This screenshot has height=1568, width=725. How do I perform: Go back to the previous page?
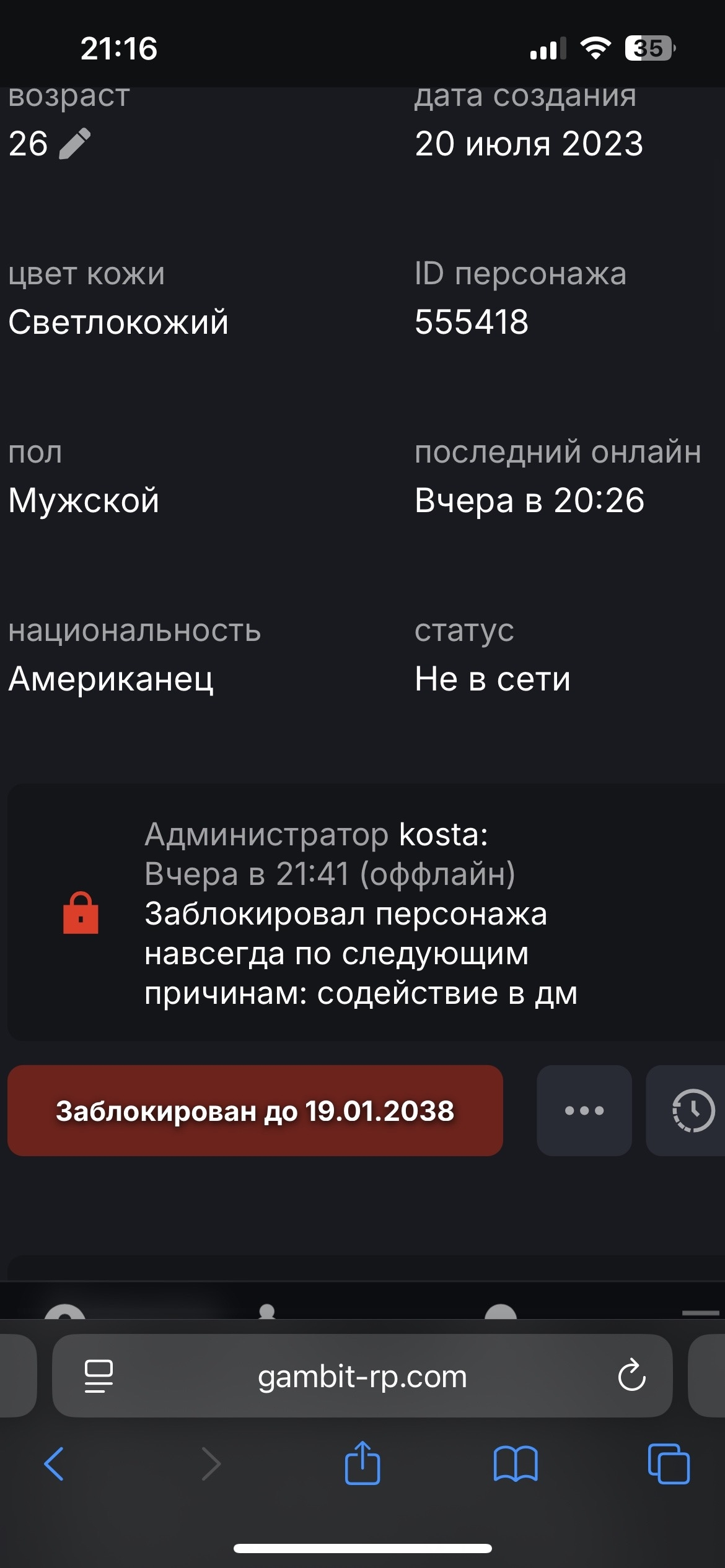tap(55, 1464)
